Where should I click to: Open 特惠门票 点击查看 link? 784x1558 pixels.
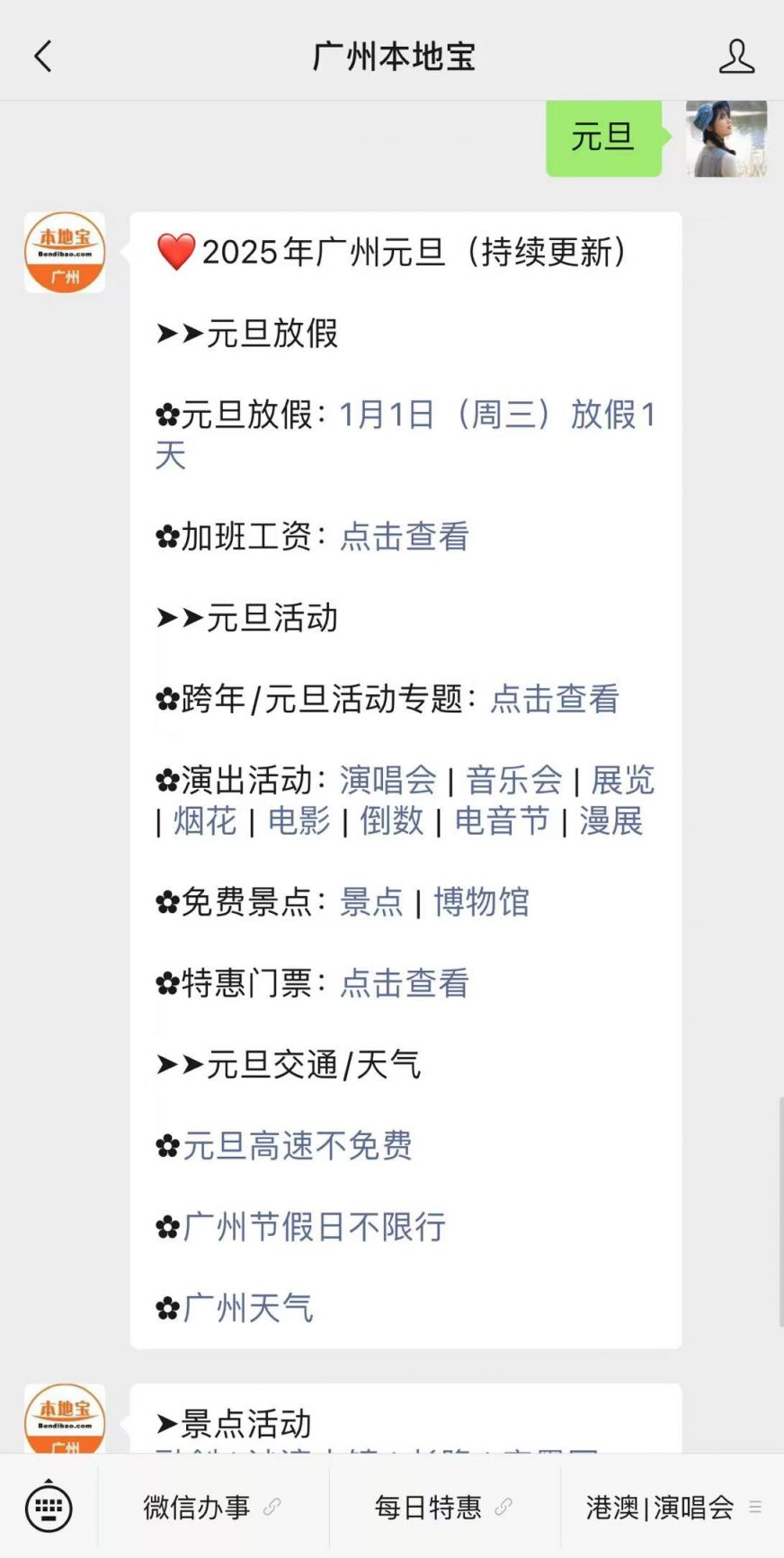click(x=405, y=983)
